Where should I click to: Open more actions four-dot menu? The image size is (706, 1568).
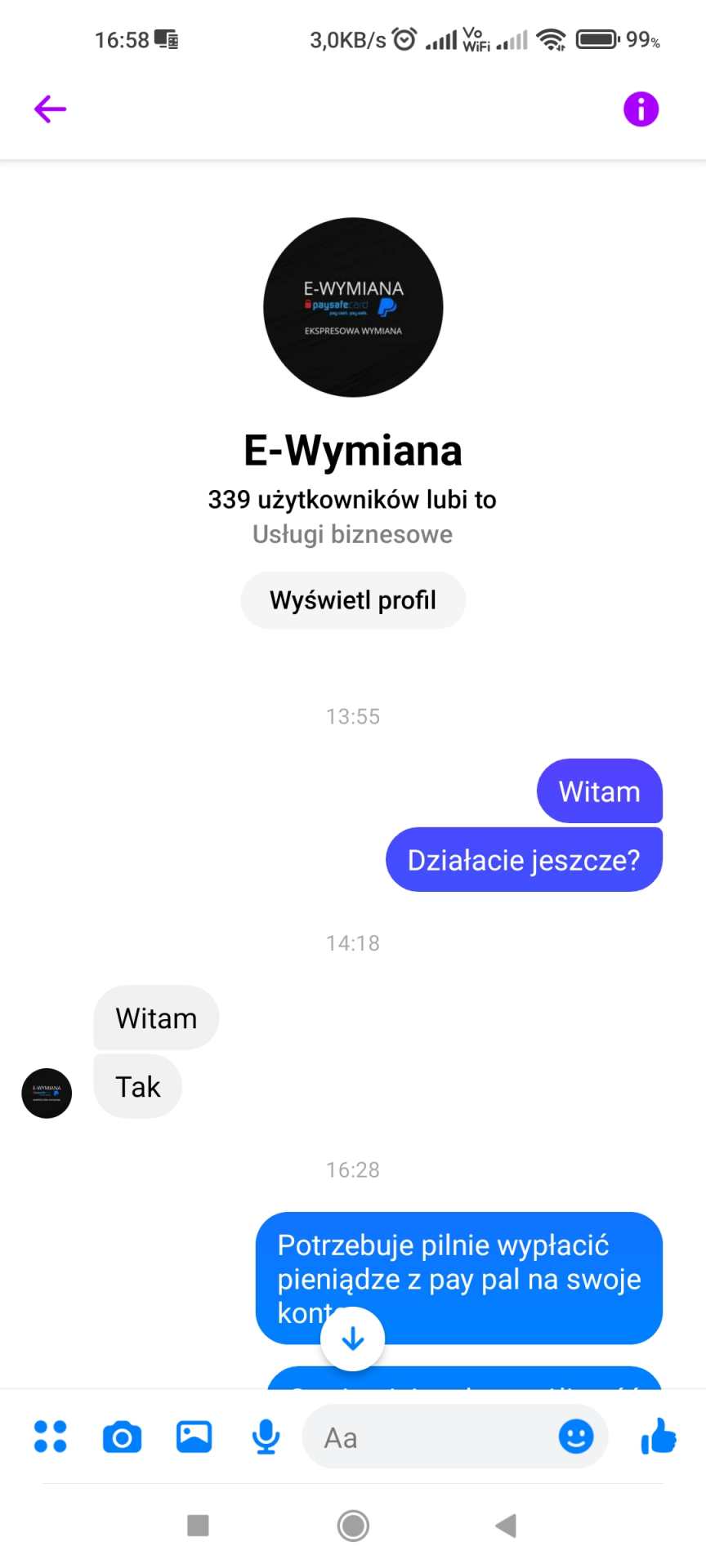50,1437
